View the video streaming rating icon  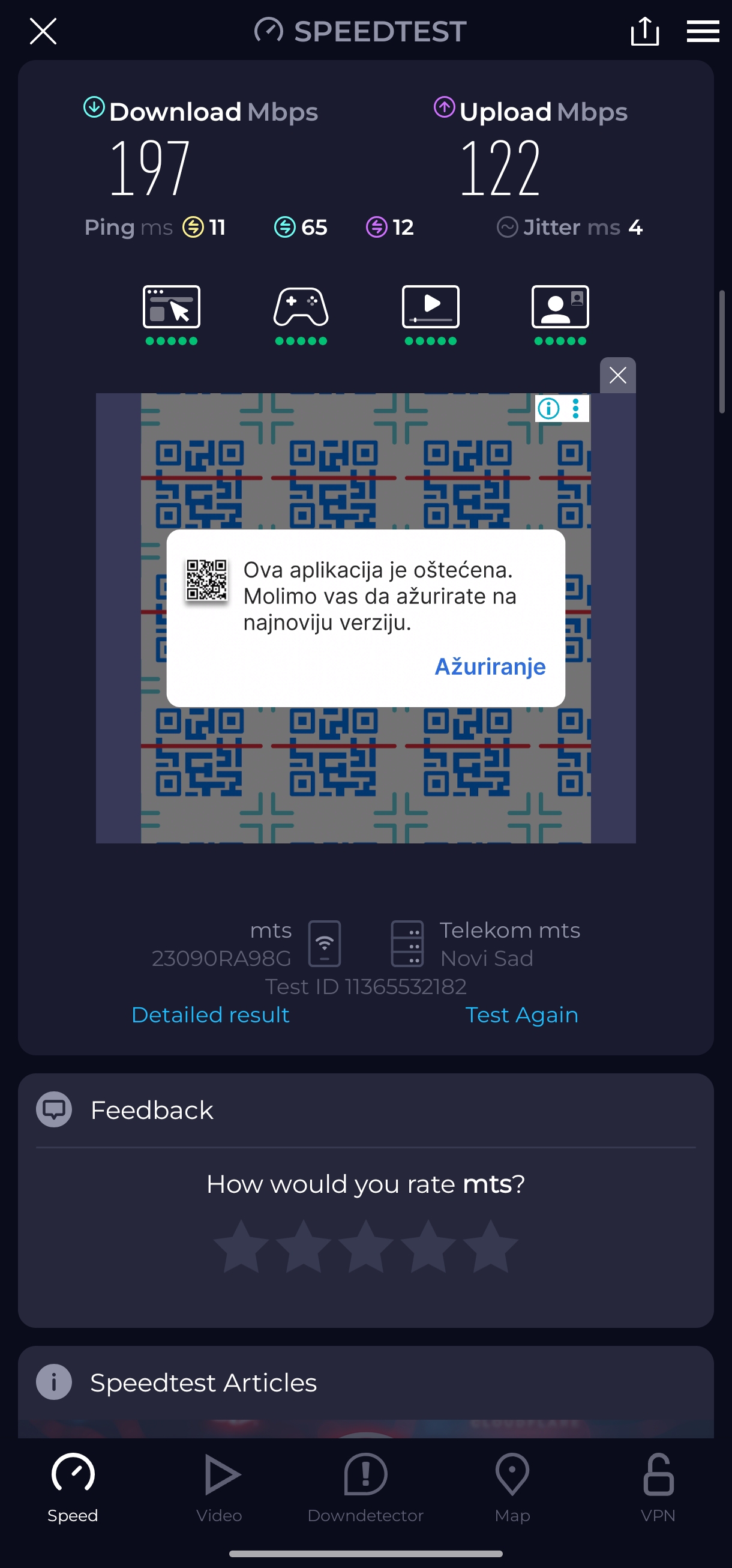click(431, 307)
